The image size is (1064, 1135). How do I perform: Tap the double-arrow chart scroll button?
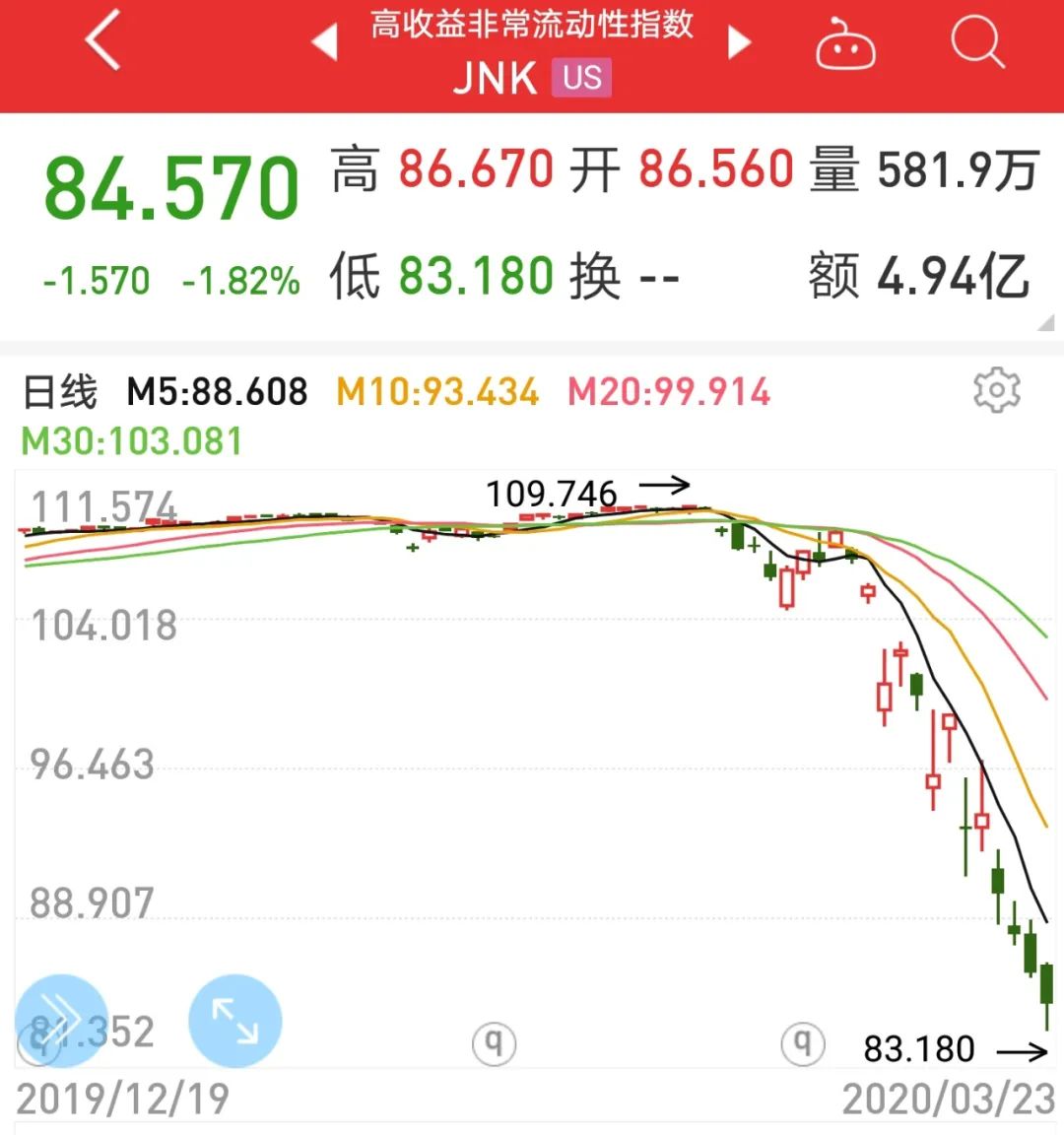coord(59,1019)
